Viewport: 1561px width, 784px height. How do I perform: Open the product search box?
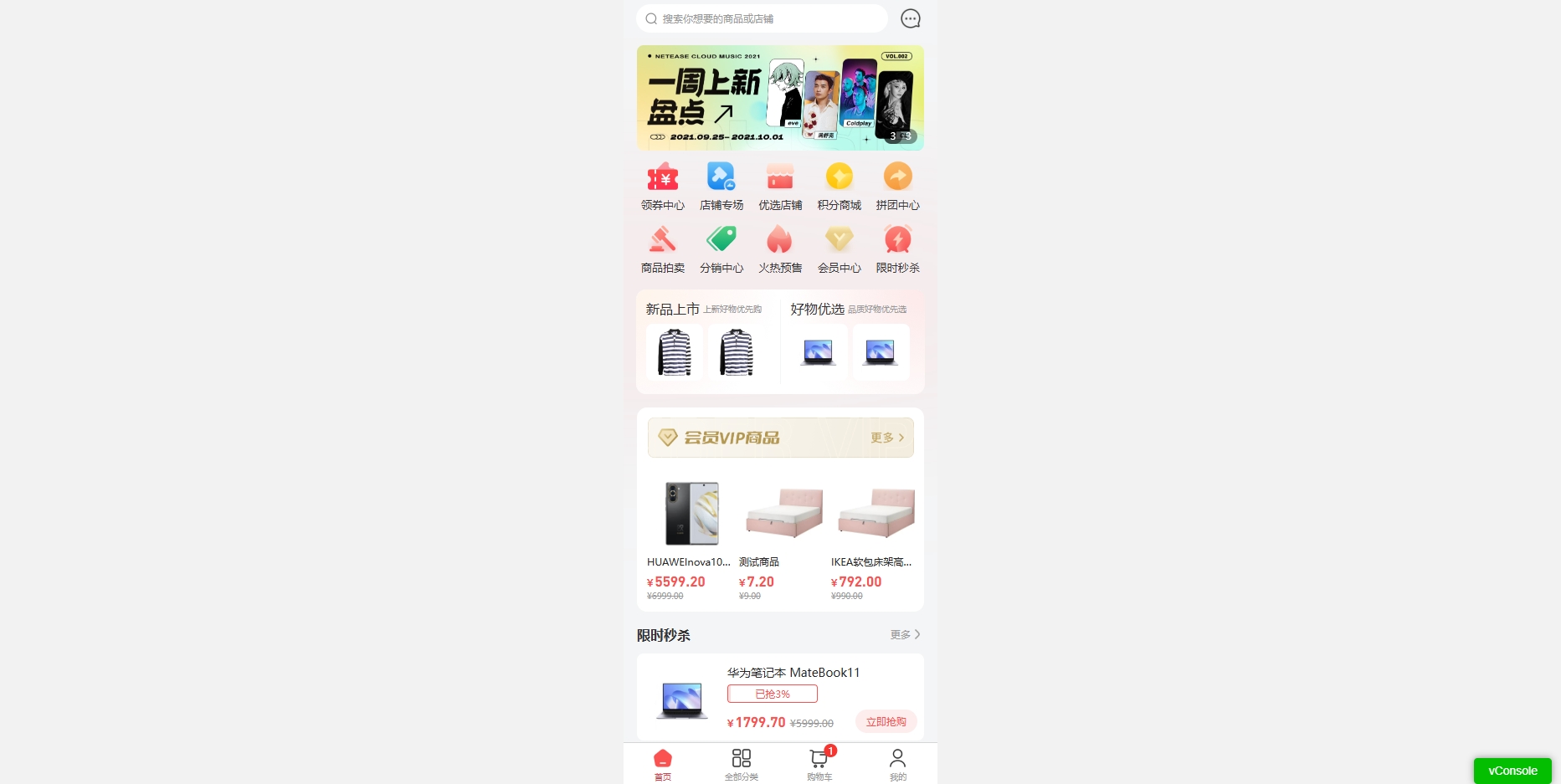(761, 18)
